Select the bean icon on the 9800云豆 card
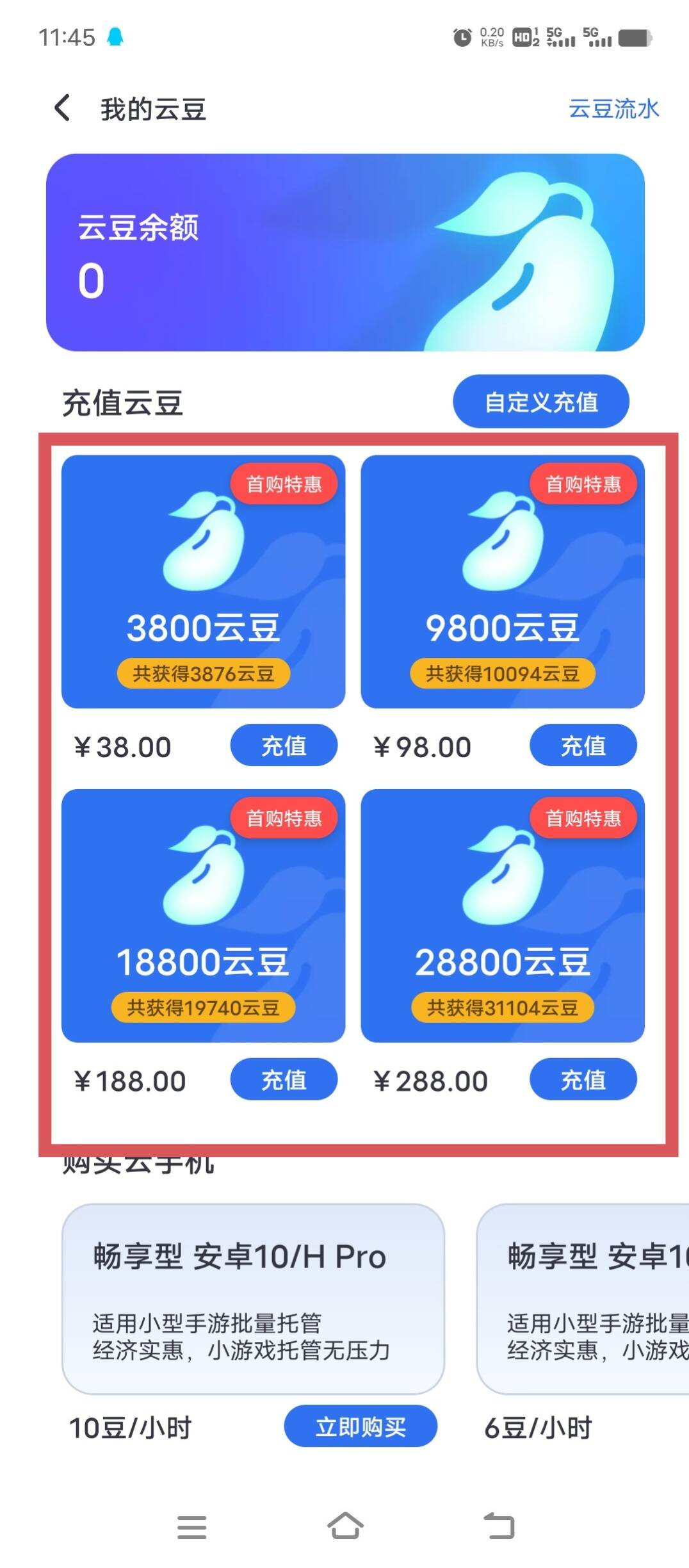 503,544
